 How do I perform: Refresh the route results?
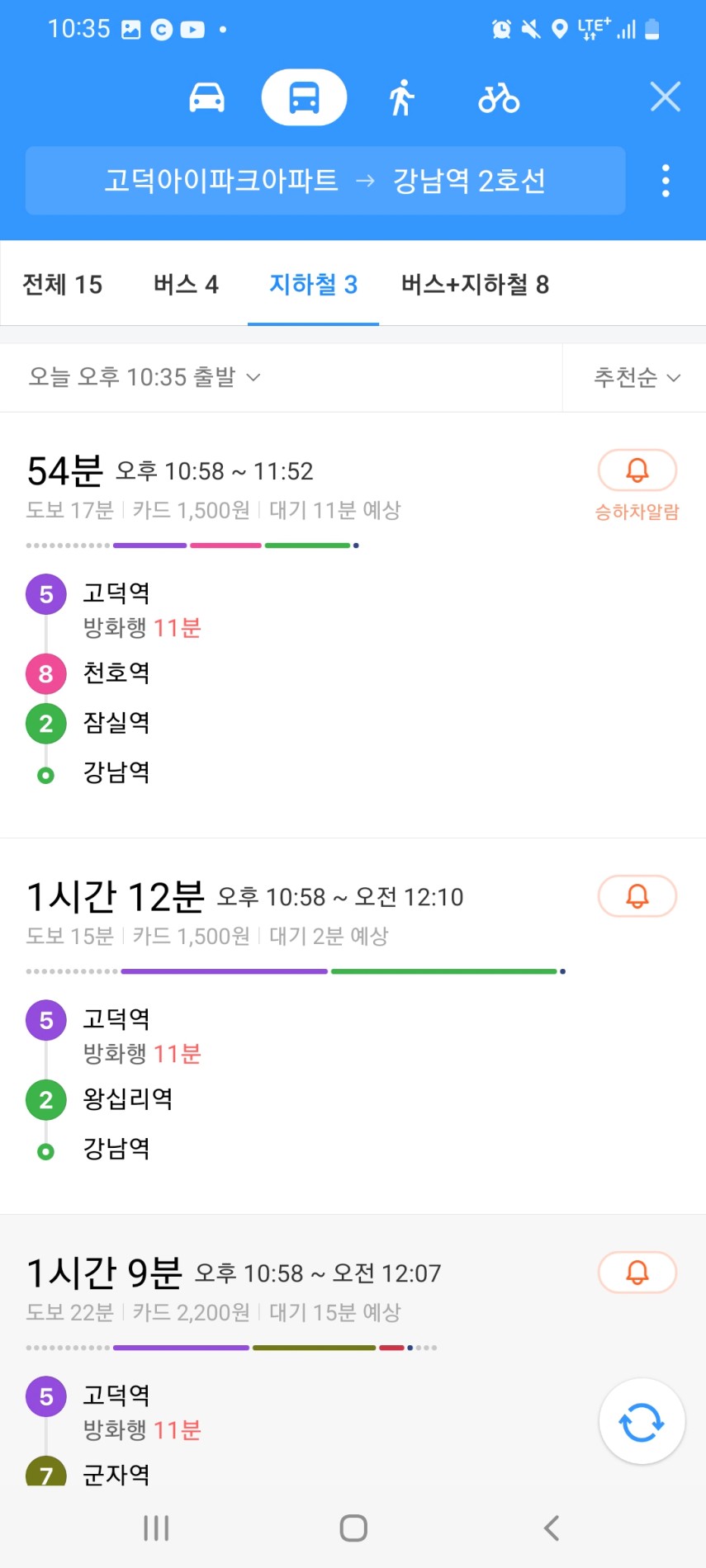click(x=642, y=1422)
